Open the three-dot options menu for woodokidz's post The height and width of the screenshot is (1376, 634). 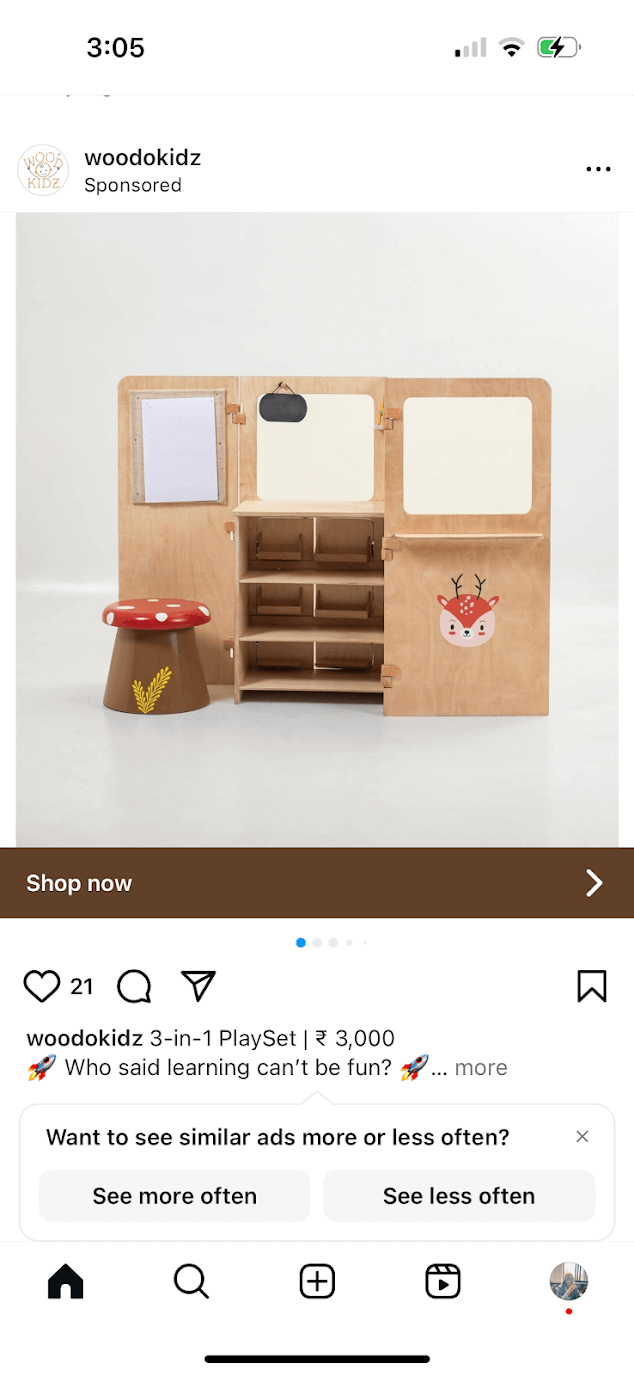(x=598, y=169)
